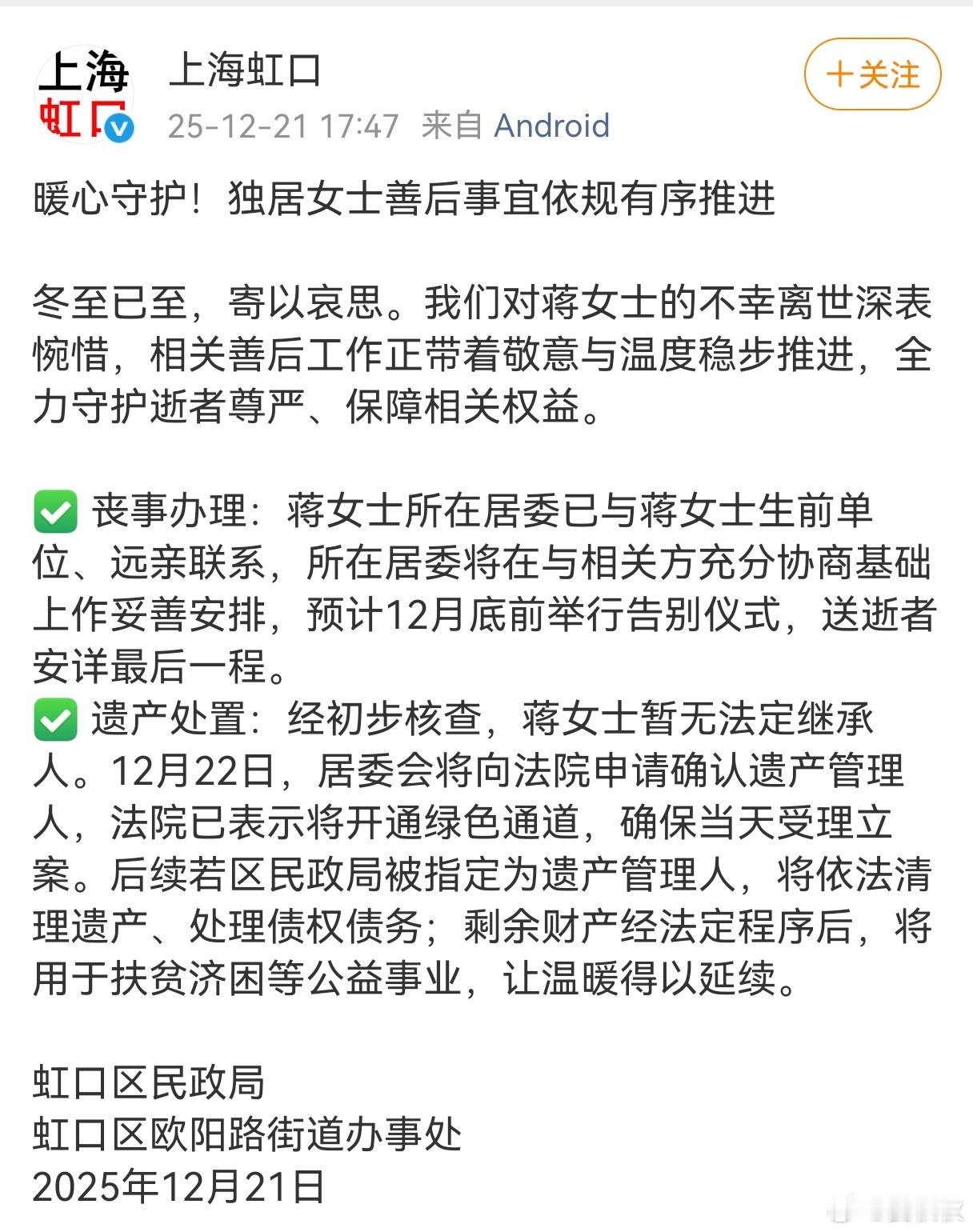973x1232 pixels.
Task: Click the post title 暖心守护 line
Action: tap(400, 200)
